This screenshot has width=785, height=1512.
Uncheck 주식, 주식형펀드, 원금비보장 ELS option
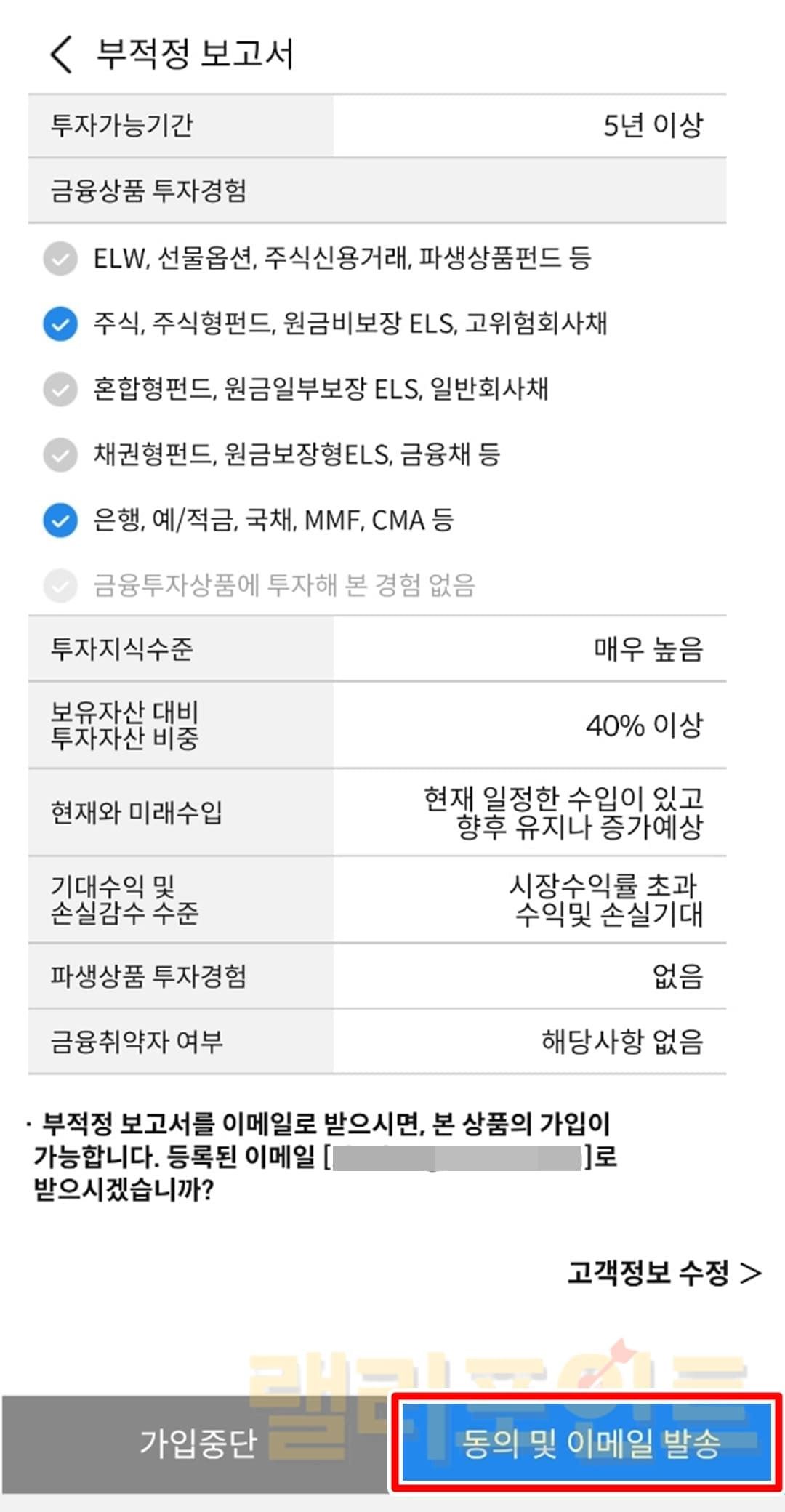(x=60, y=324)
